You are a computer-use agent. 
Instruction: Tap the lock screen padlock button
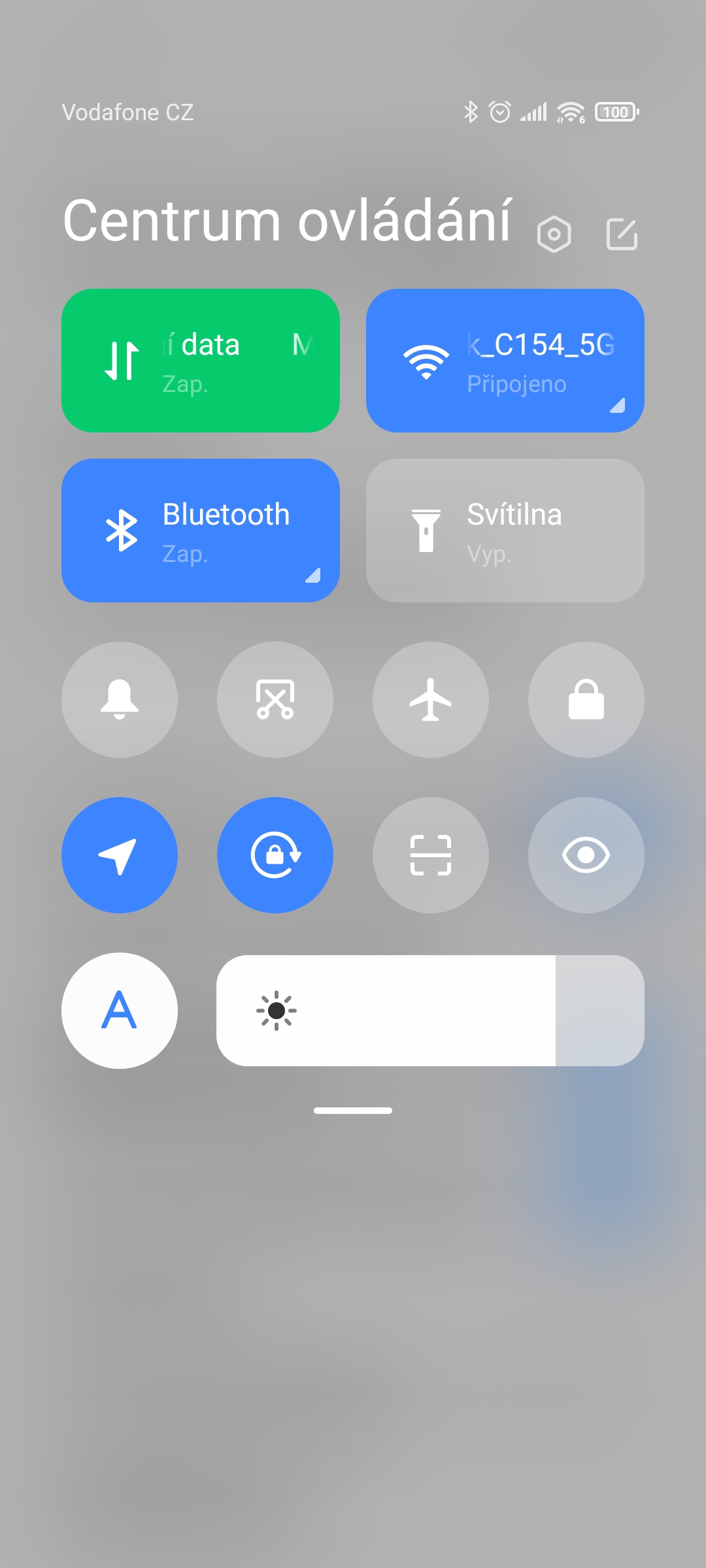click(x=586, y=700)
